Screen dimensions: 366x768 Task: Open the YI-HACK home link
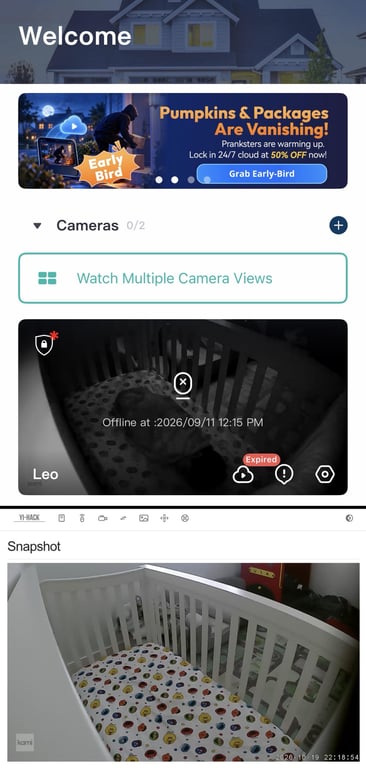(x=29, y=518)
